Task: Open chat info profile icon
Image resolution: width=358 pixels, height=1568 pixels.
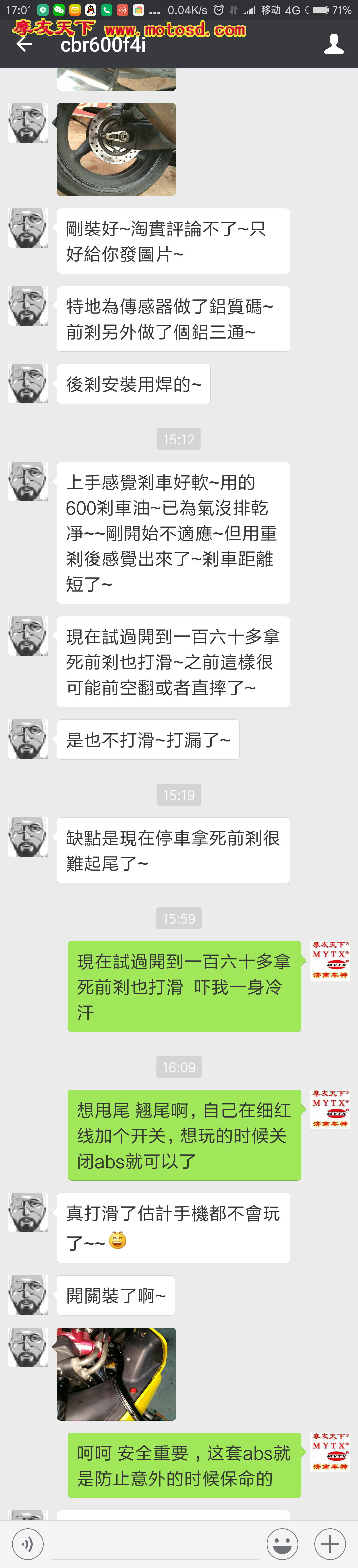Action: pos(334,44)
